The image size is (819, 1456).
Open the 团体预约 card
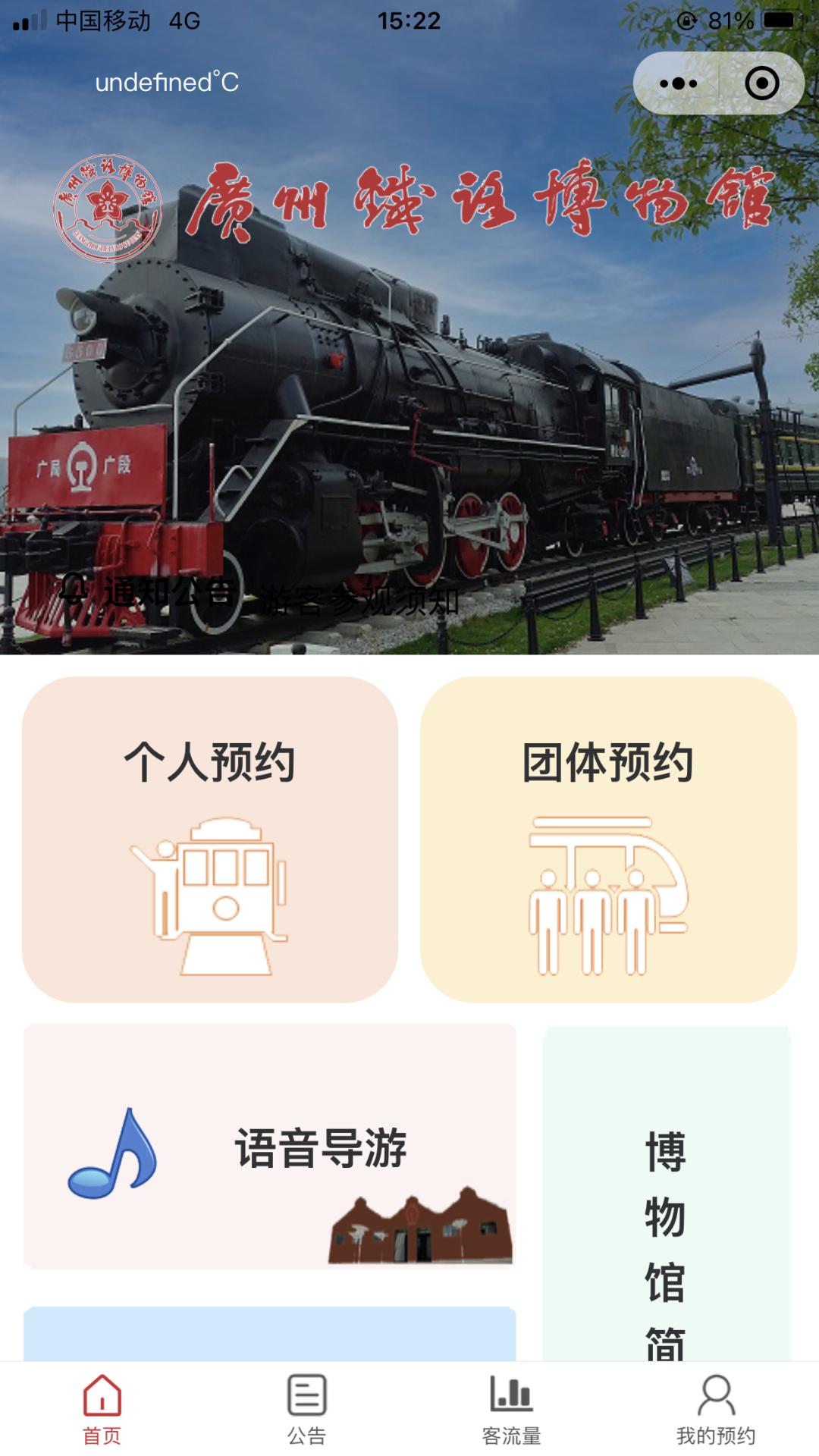pyautogui.click(x=608, y=839)
